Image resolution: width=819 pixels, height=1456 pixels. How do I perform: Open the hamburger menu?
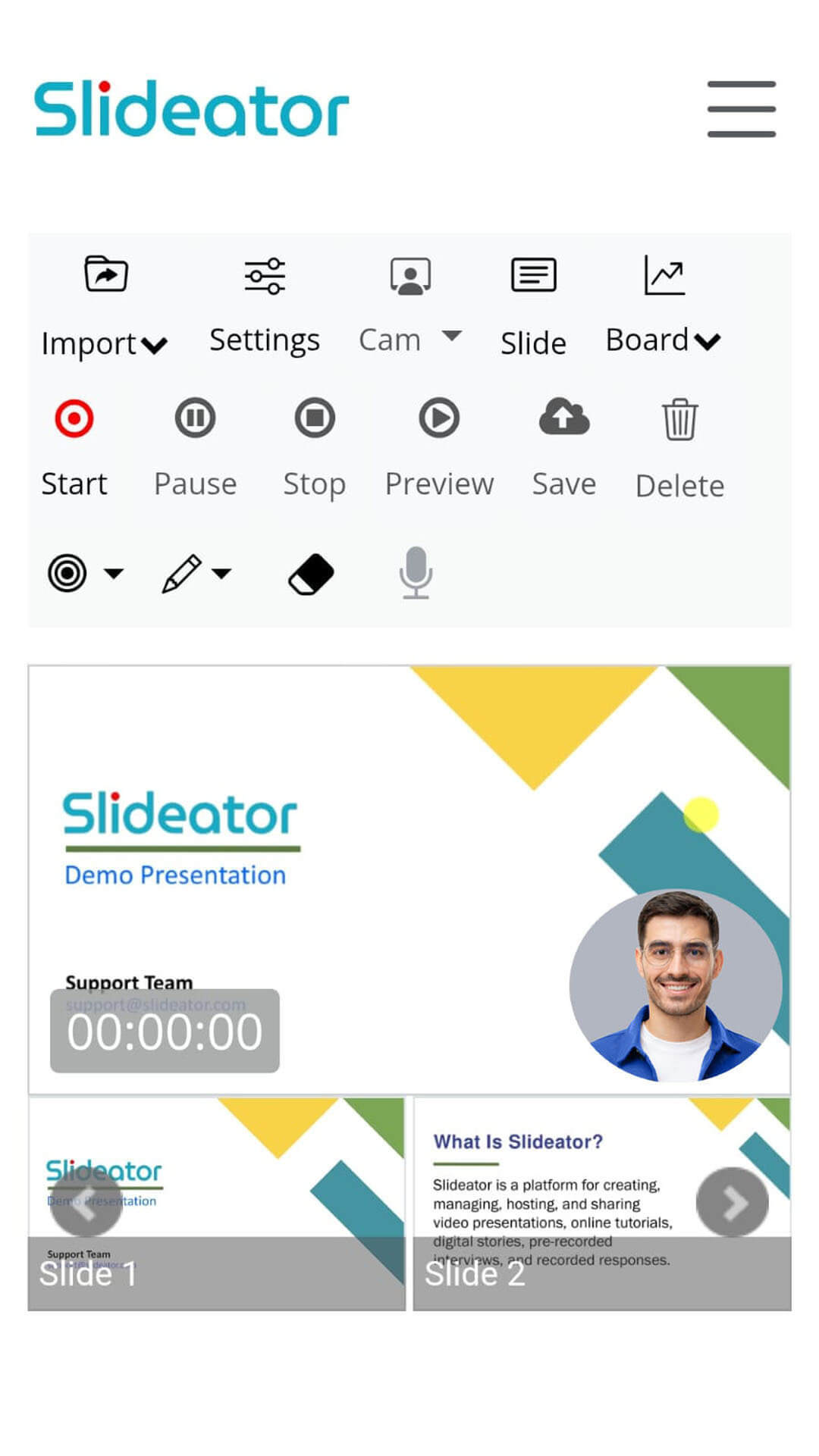tap(741, 109)
